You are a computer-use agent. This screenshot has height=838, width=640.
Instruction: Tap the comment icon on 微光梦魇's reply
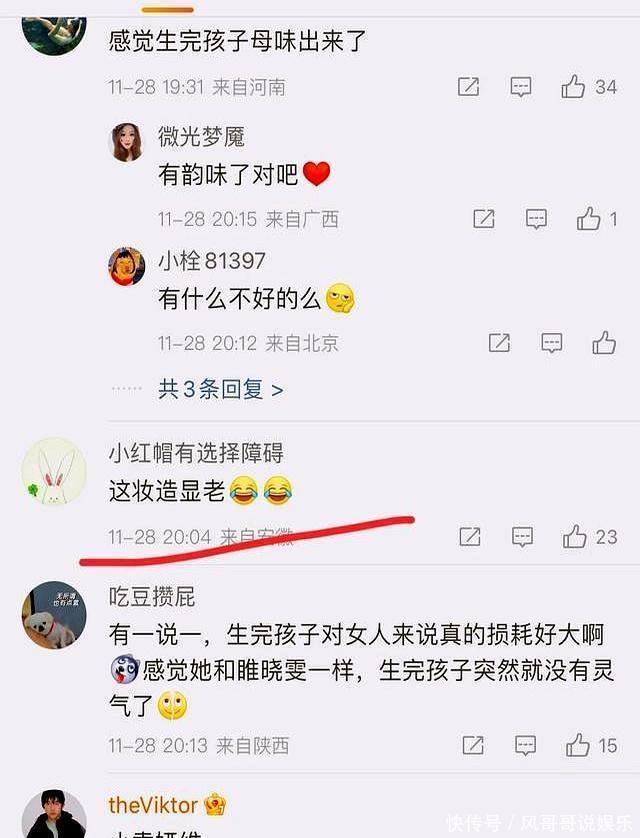click(x=537, y=218)
